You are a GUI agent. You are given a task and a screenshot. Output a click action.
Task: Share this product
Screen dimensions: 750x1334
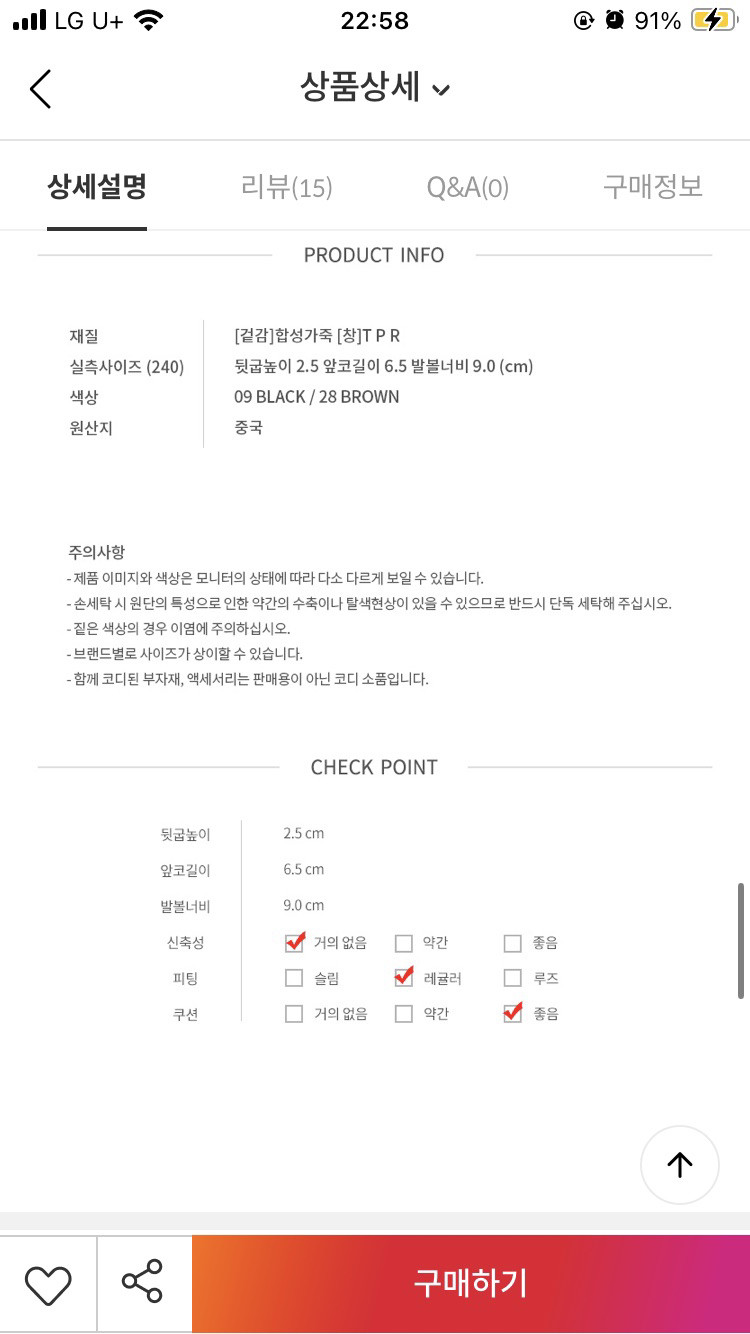(142, 1283)
